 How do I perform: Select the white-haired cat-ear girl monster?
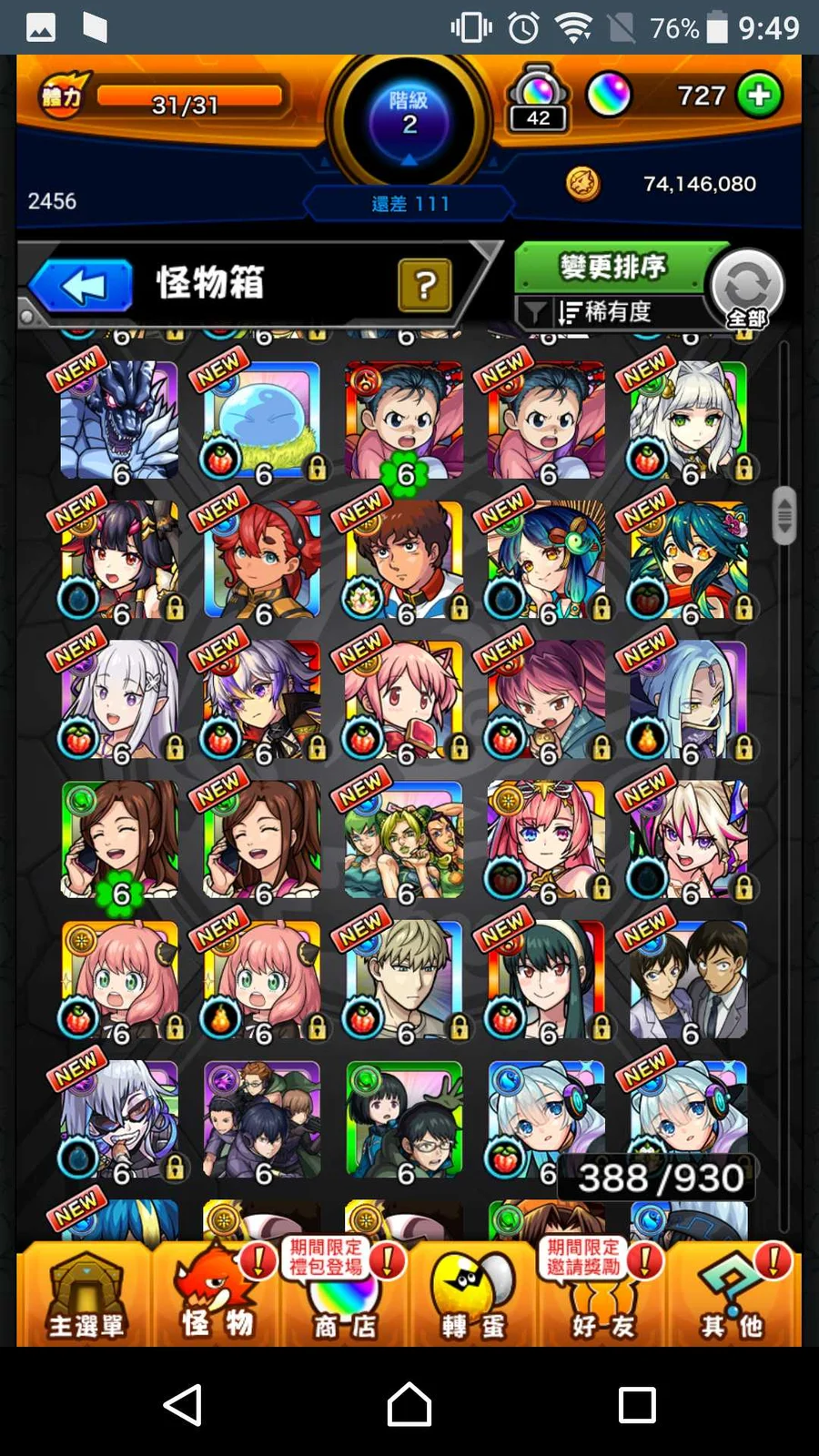pyautogui.click(x=689, y=420)
